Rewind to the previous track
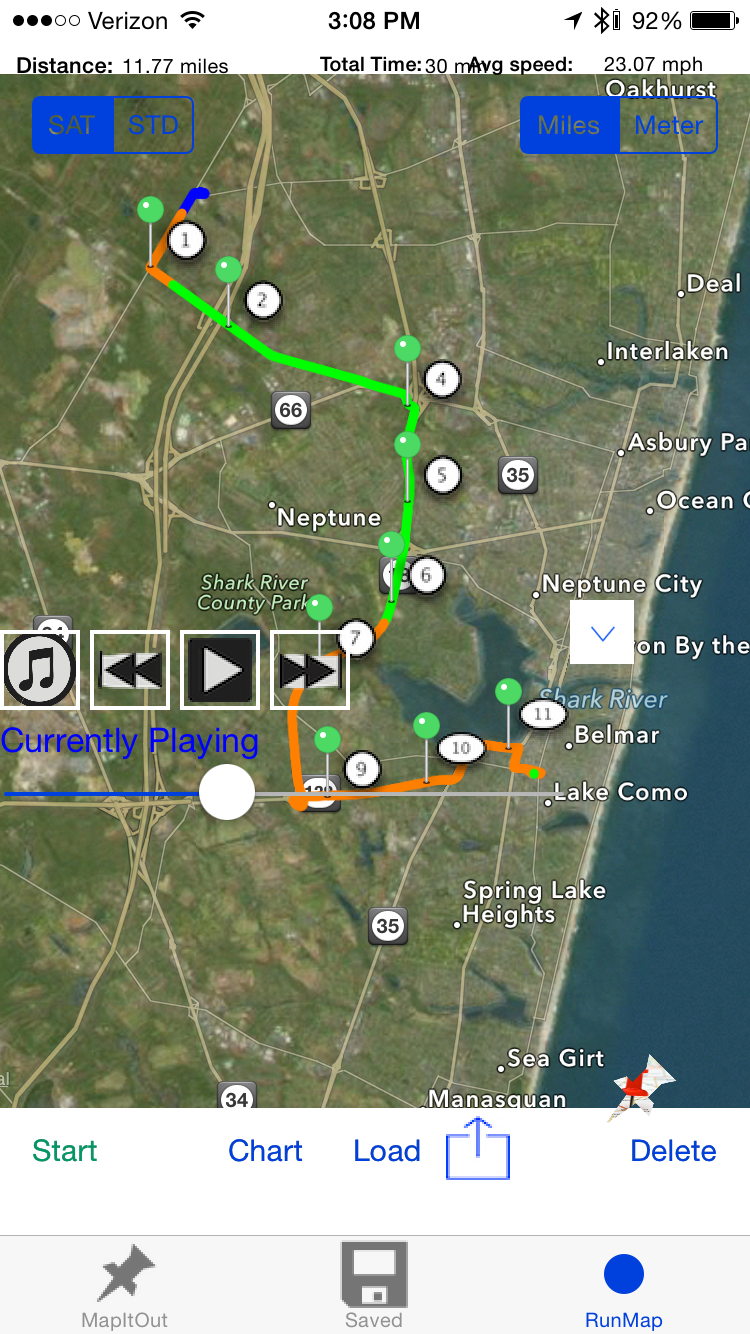 click(x=130, y=670)
